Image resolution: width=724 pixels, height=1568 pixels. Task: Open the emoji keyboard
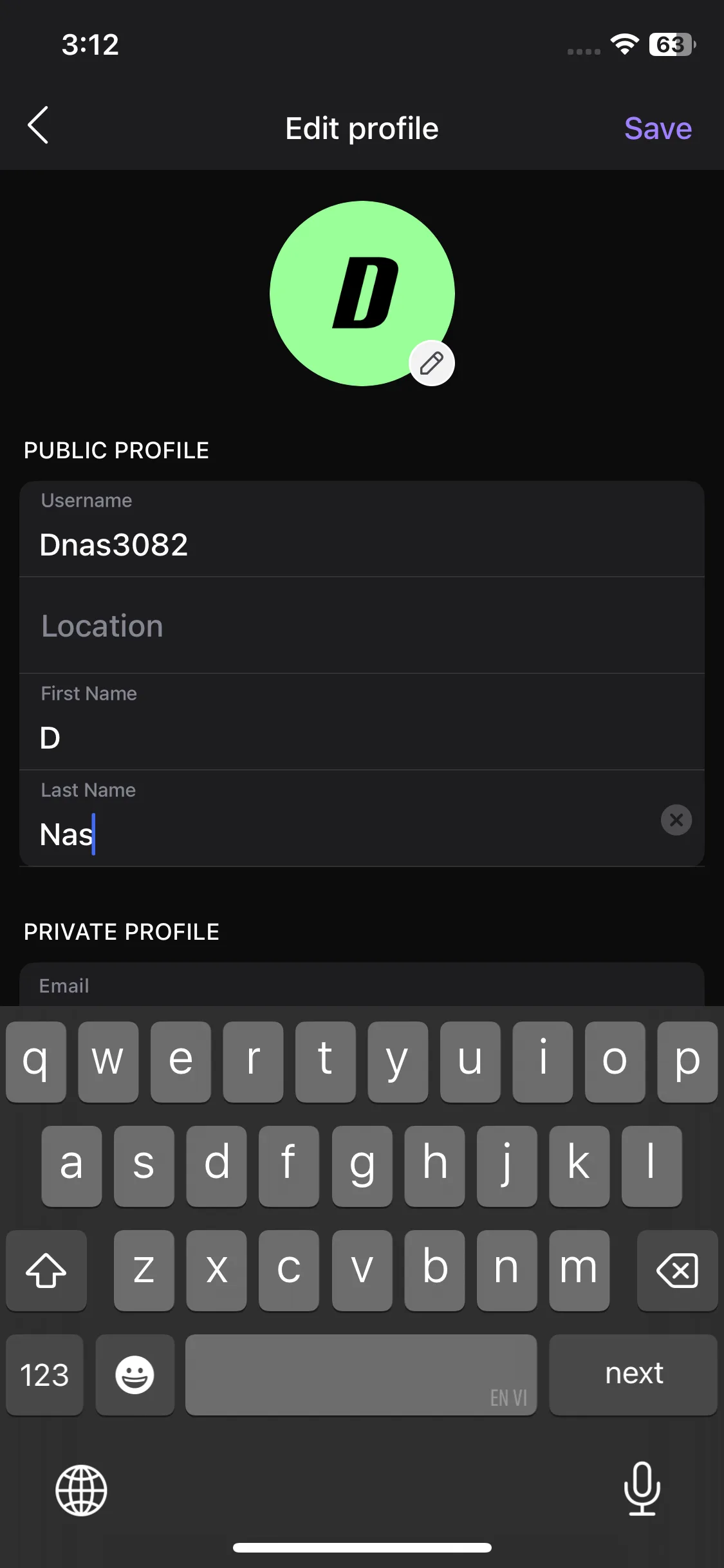click(135, 1375)
